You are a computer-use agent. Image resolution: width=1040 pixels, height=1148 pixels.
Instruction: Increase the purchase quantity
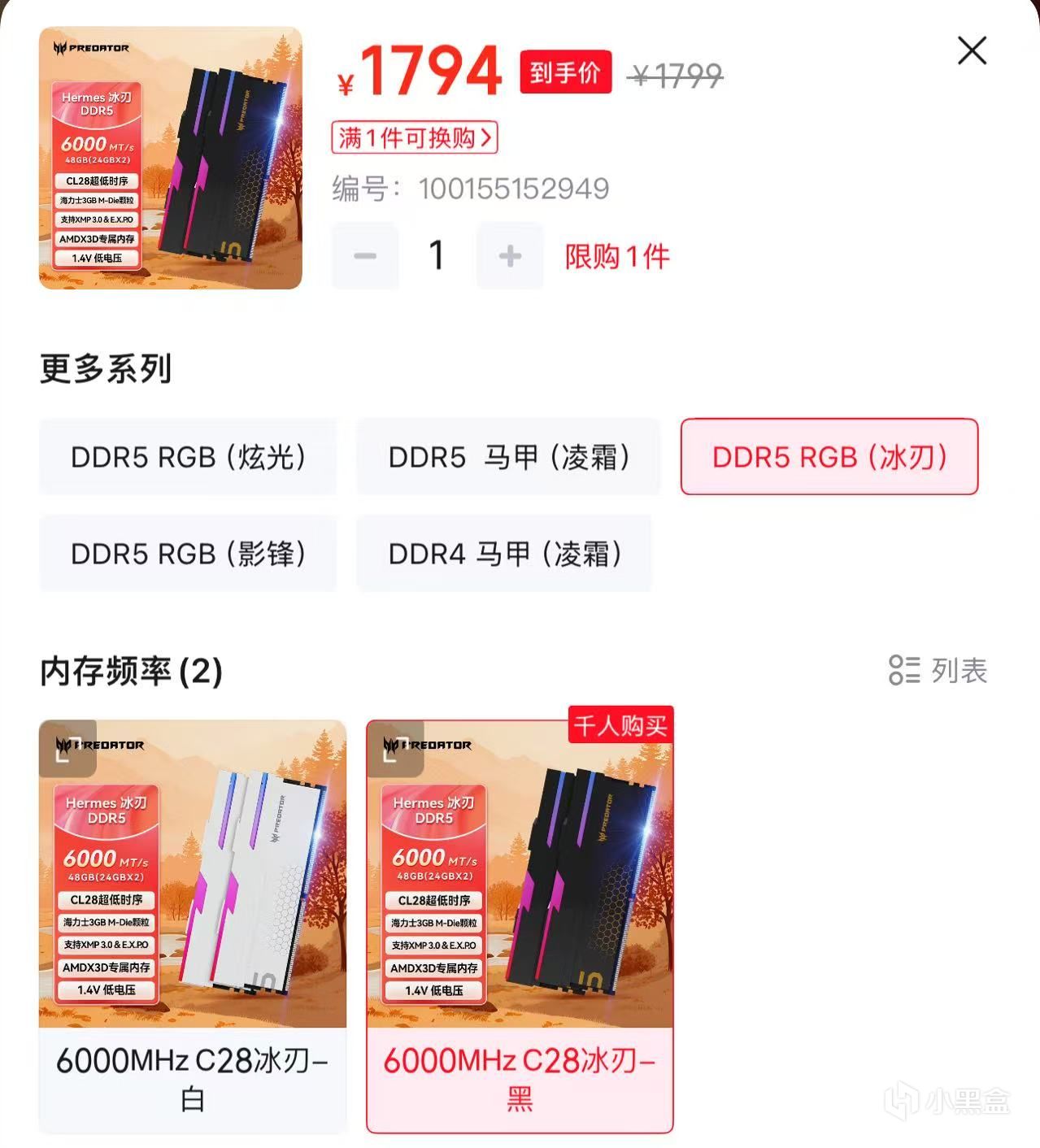[510, 256]
